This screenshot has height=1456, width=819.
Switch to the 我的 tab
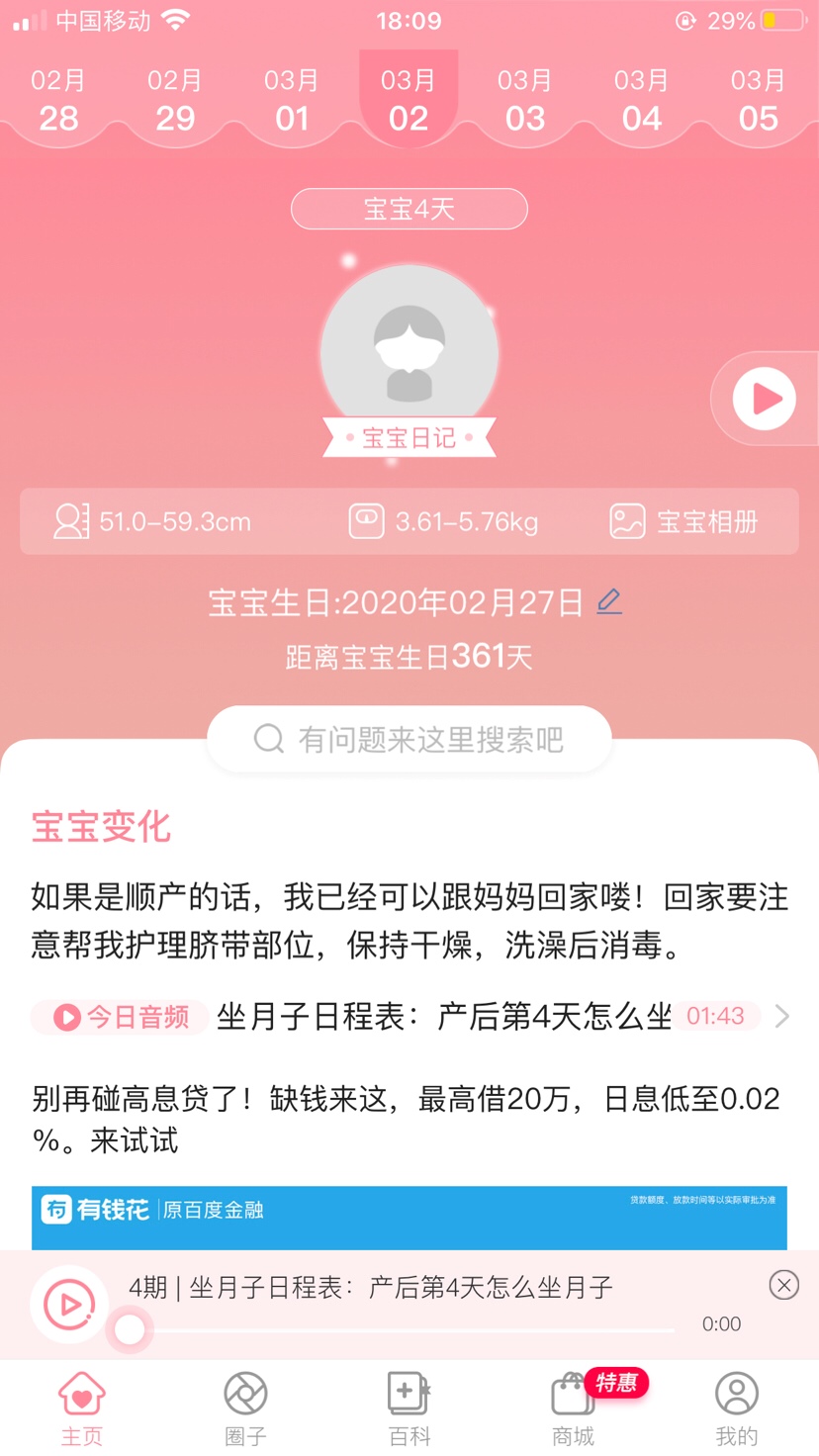(736, 1409)
